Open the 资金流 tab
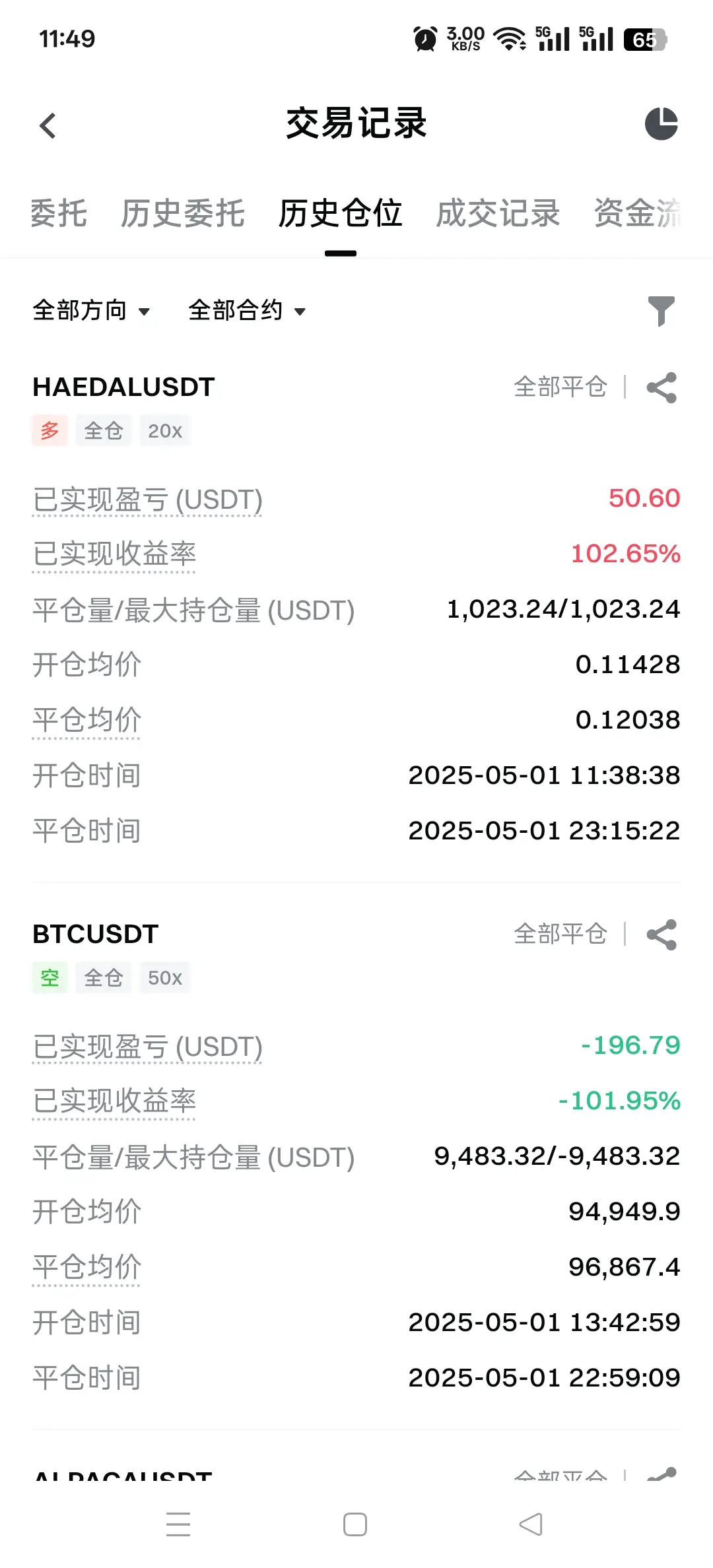713x1568 pixels. [x=638, y=213]
